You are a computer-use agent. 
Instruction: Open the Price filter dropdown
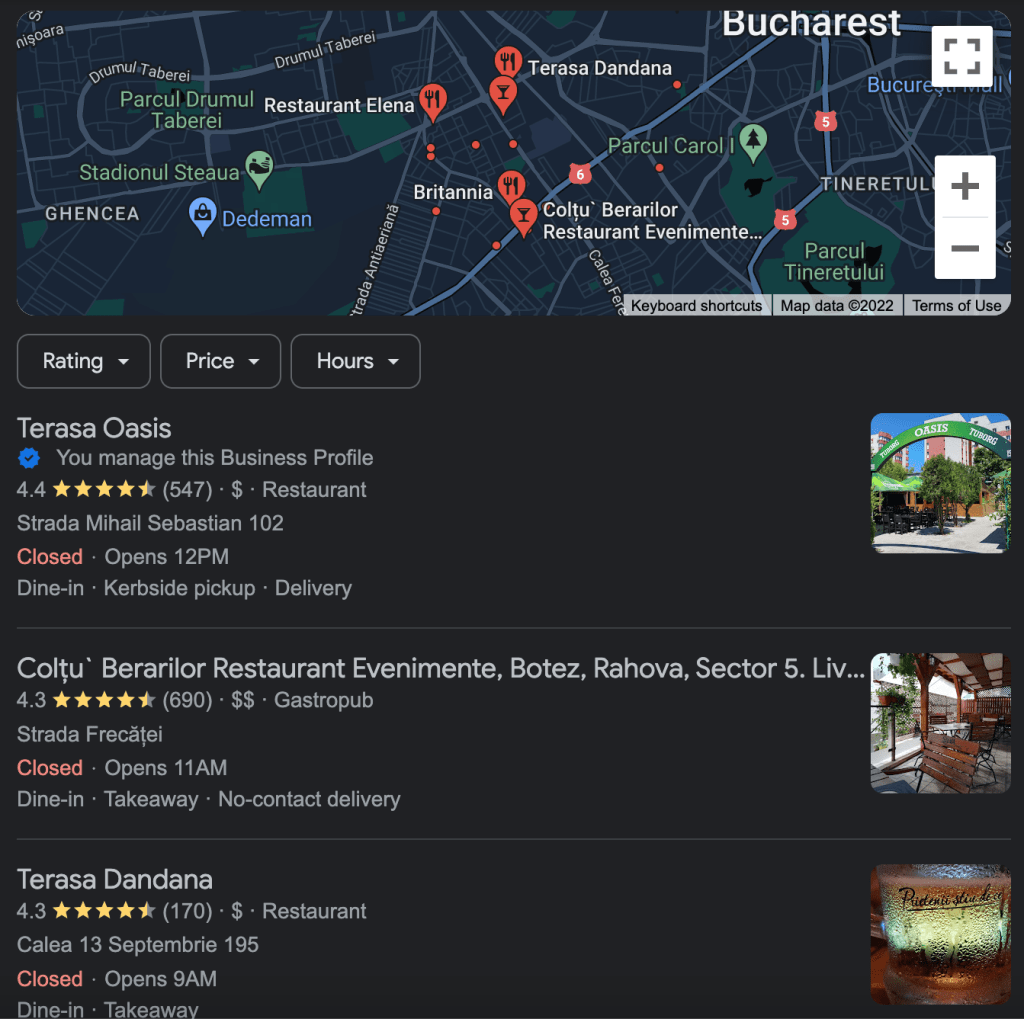223,361
